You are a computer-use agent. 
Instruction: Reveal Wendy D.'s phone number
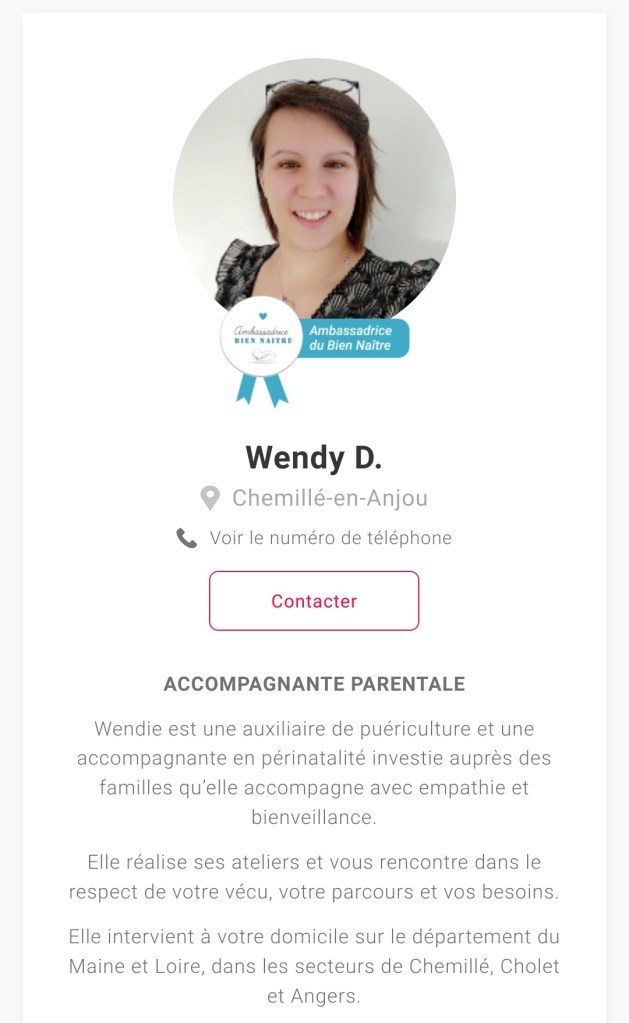tap(329, 538)
